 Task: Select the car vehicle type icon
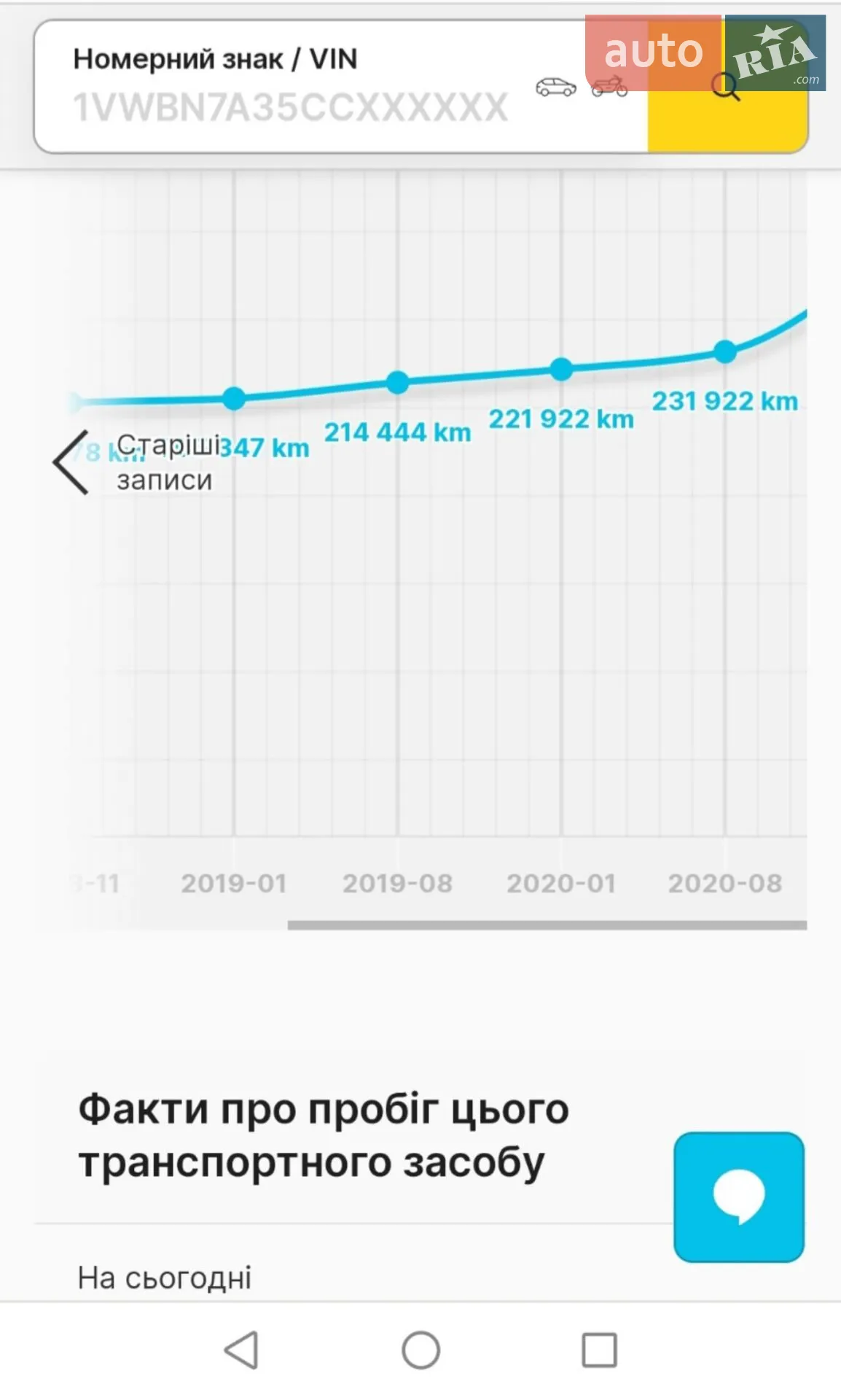click(555, 87)
